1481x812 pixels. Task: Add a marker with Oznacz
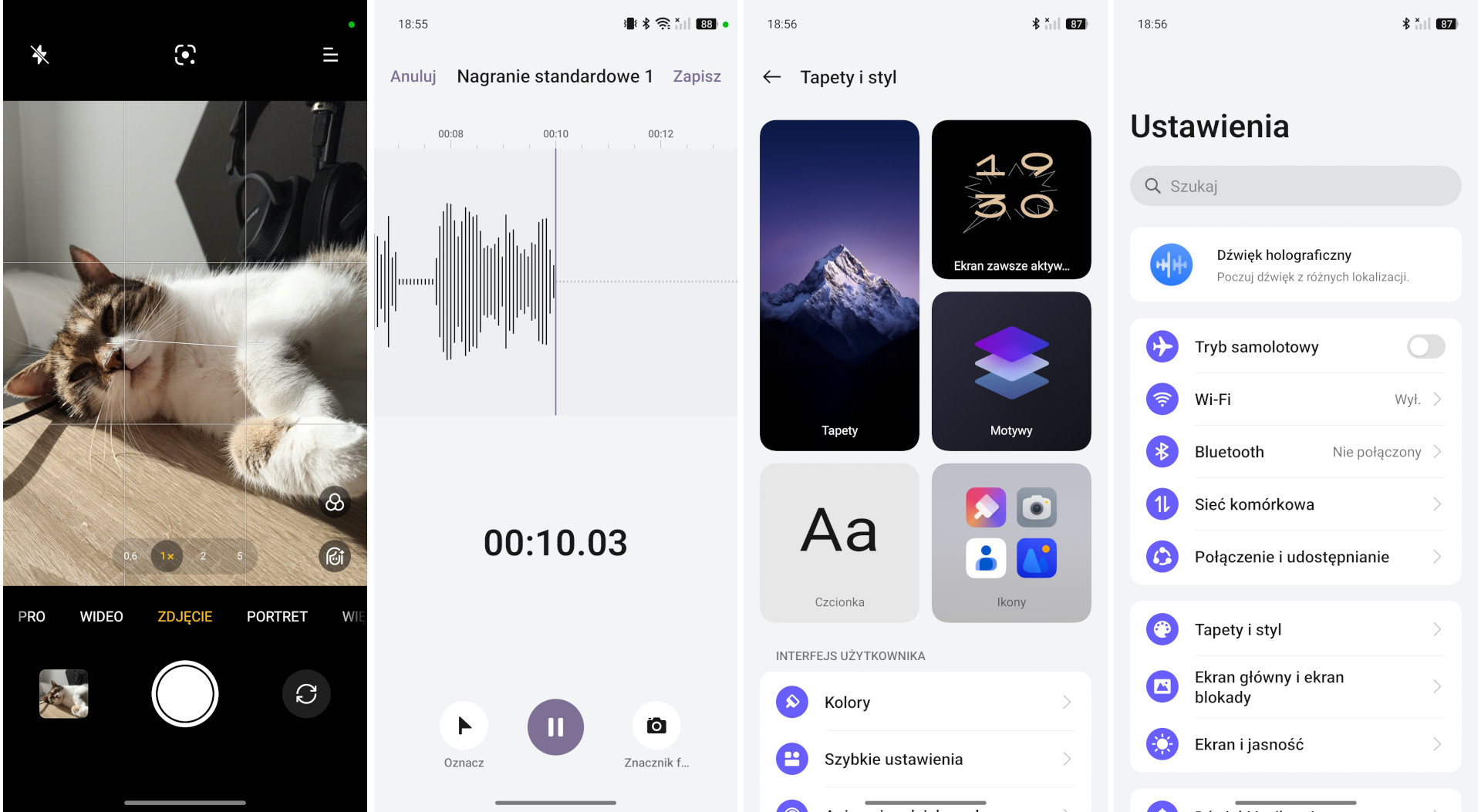(x=464, y=726)
